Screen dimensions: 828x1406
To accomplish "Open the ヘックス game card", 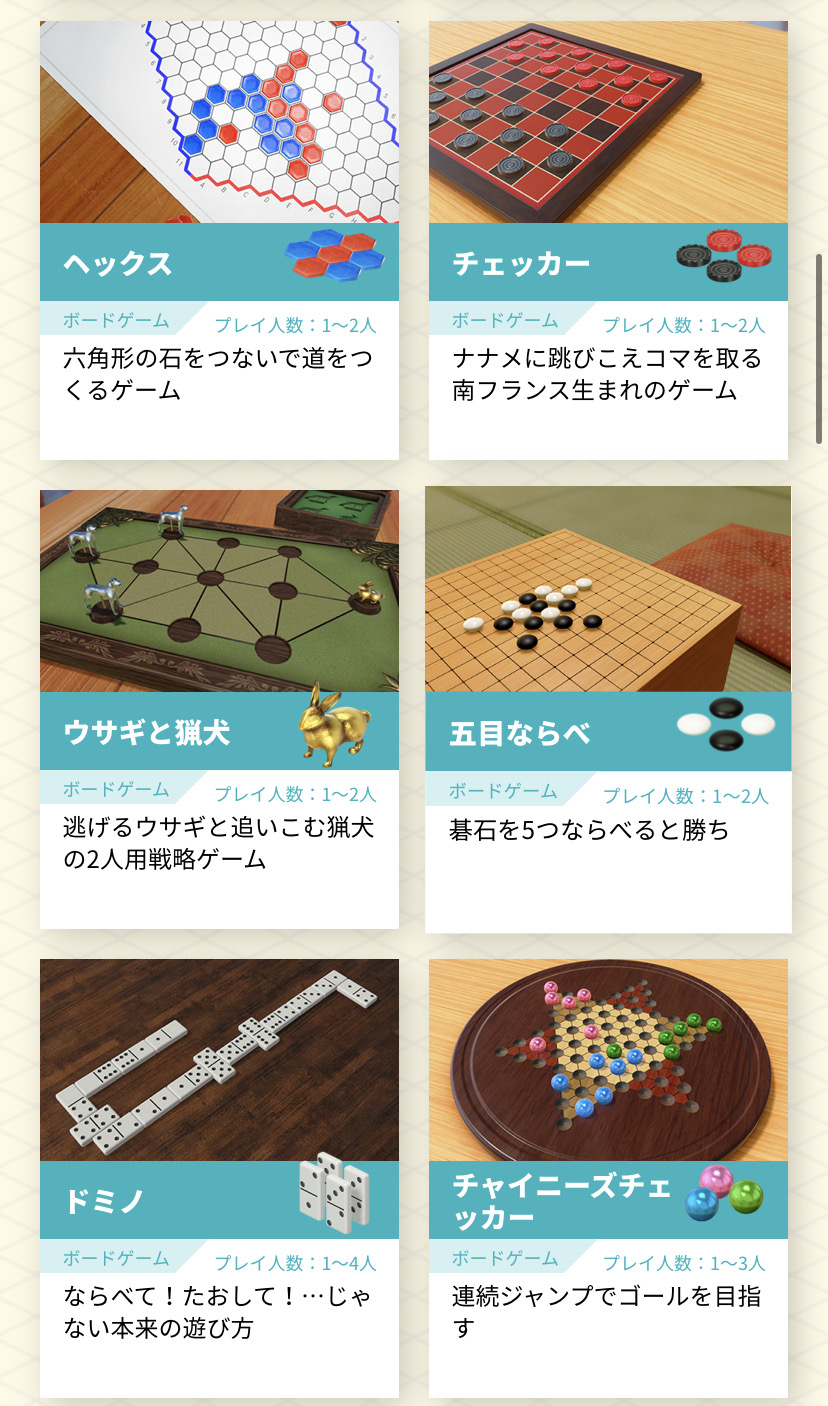I will click(x=219, y=240).
